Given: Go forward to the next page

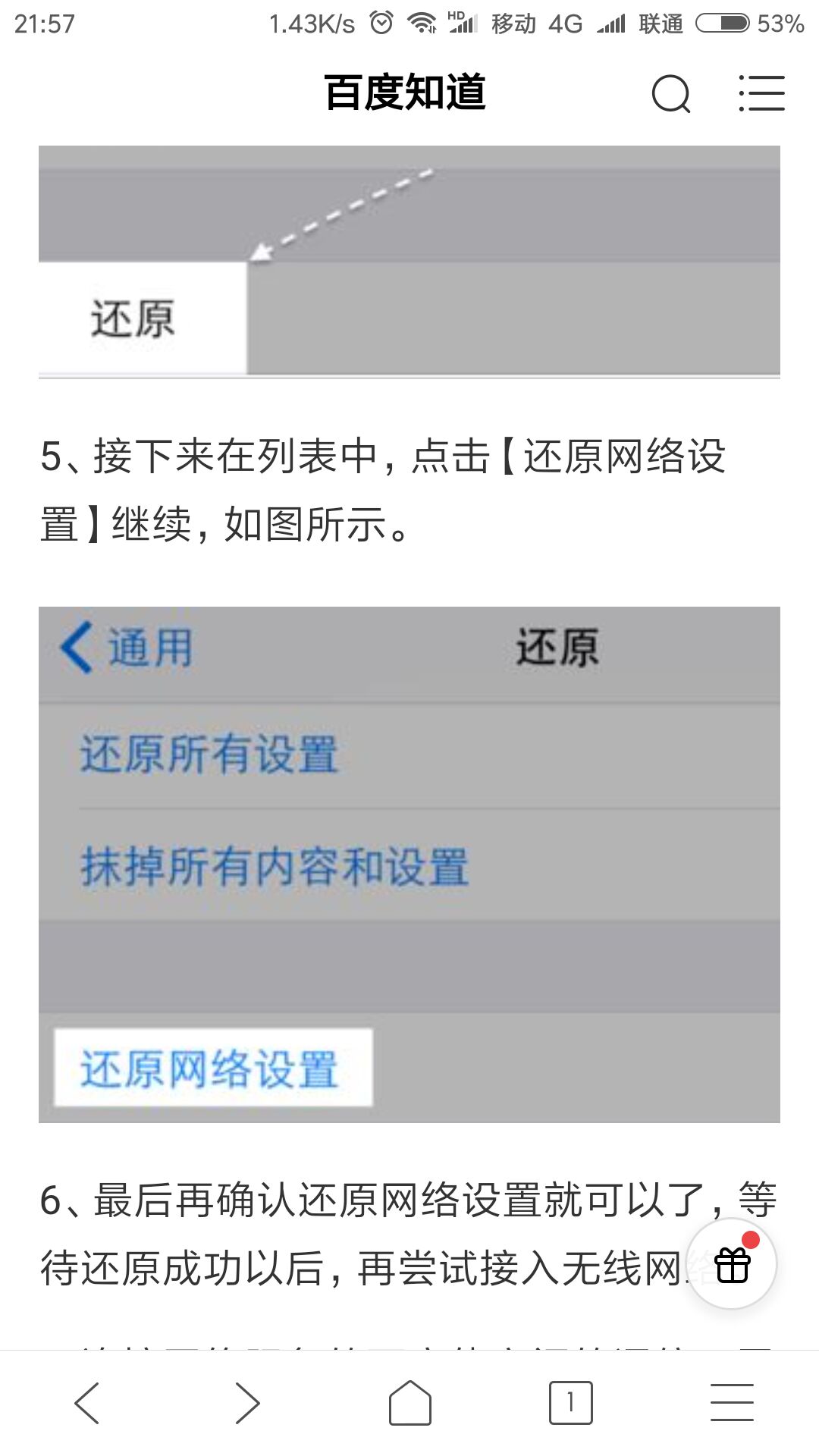Looking at the screenshot, I should tap(247, 1403).
